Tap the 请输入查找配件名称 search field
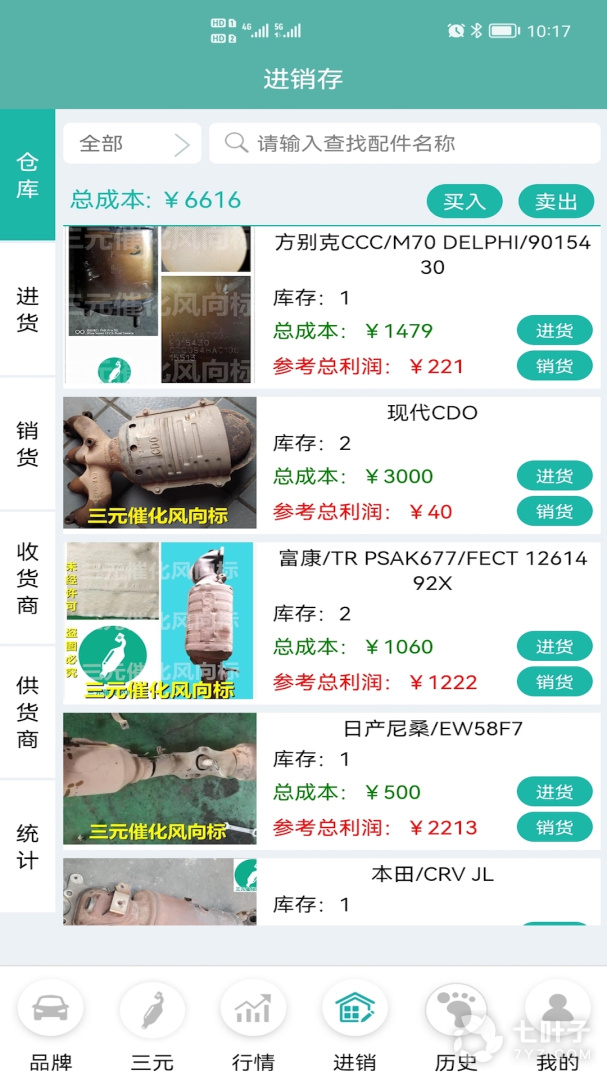The height and width of the screenshot is (1080, 607). pos(405,144)
